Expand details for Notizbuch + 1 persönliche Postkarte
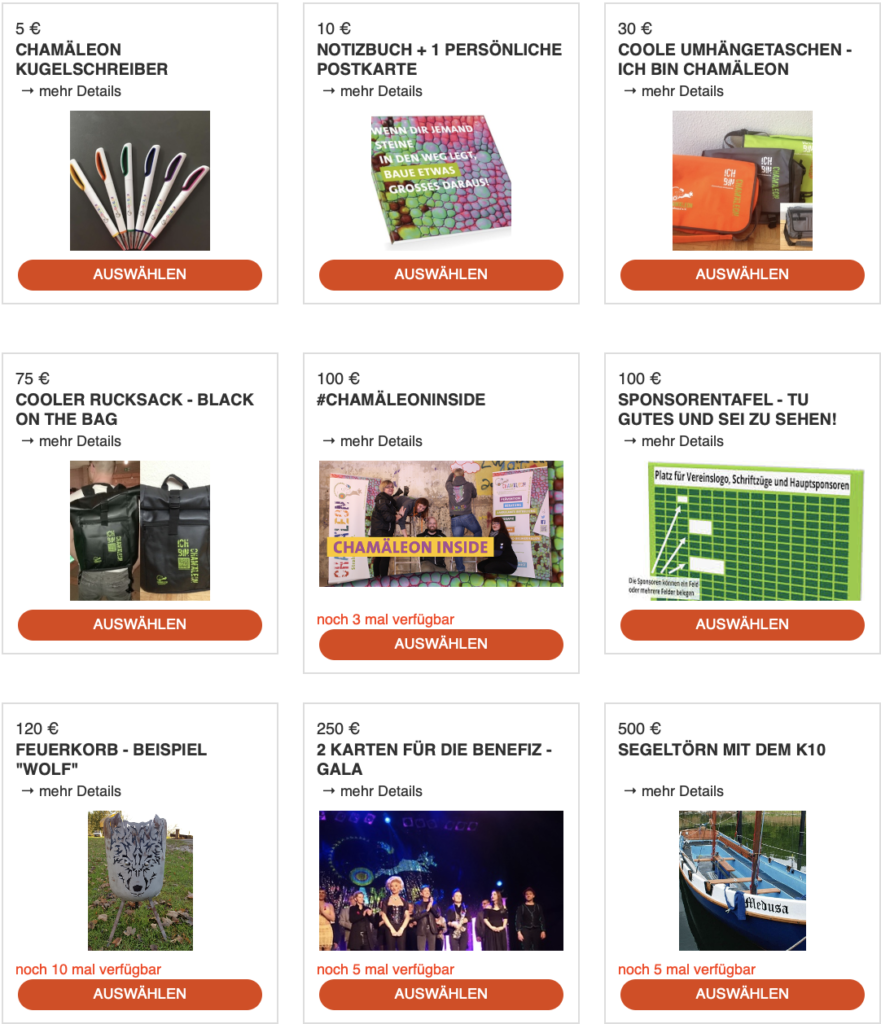Image resolution: width=881 pixels, height=1024 pixels. coord(372,91)
